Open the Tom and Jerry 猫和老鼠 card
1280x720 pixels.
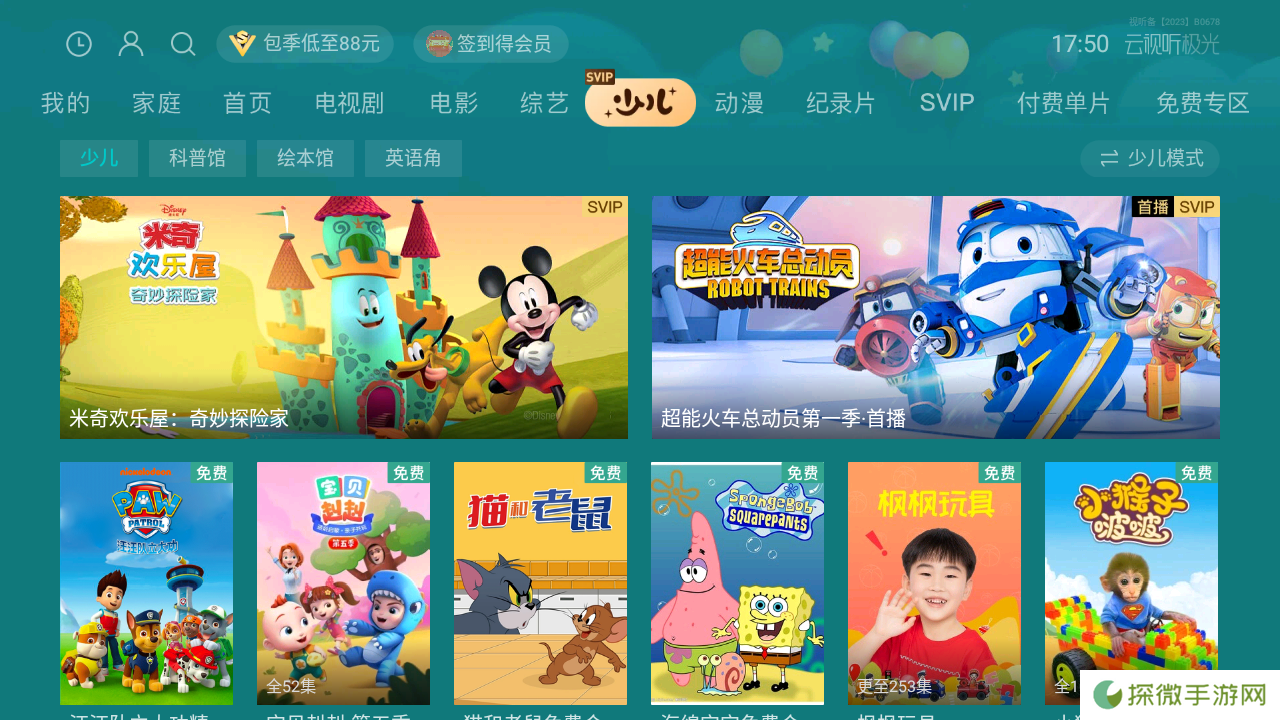point(540,583)
